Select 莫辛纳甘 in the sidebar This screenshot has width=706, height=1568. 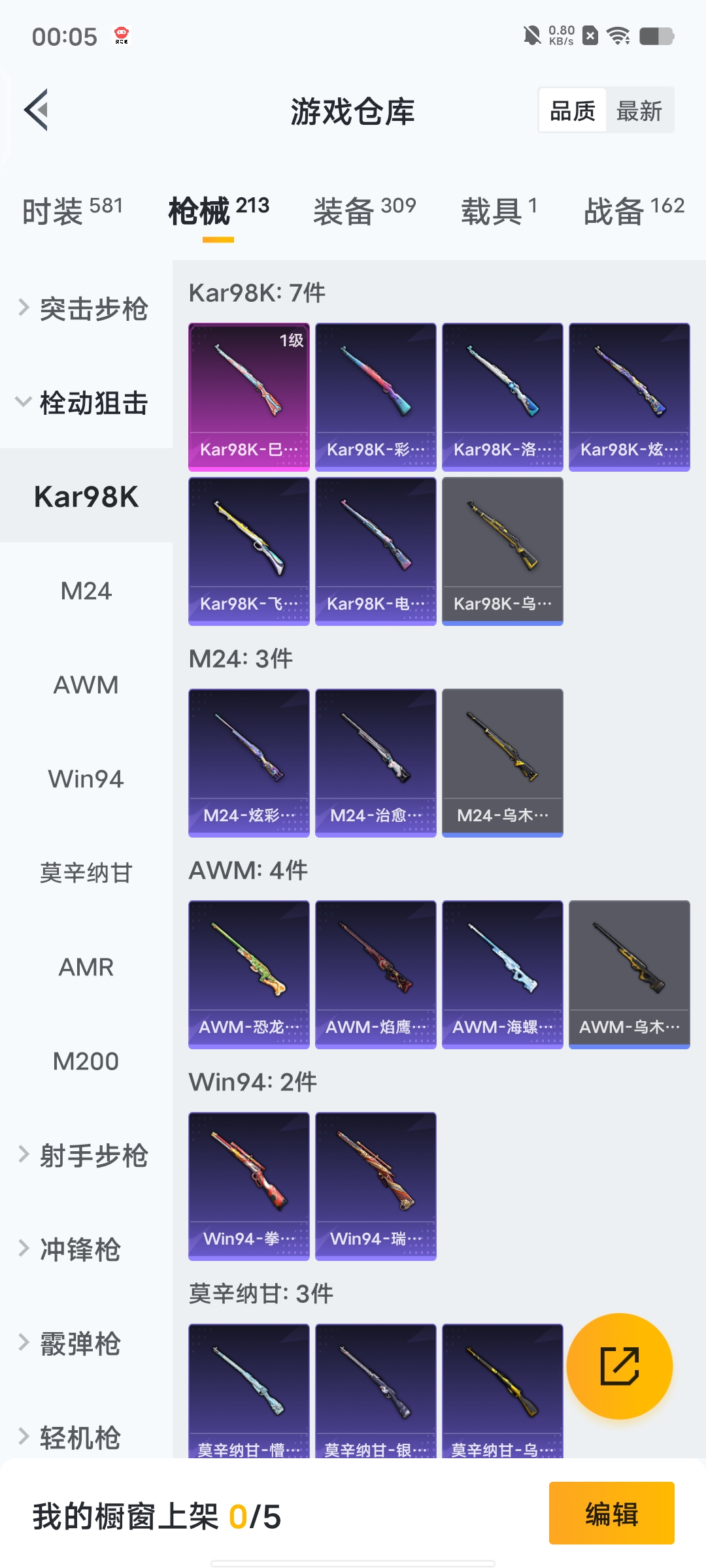tap(86, 873)
